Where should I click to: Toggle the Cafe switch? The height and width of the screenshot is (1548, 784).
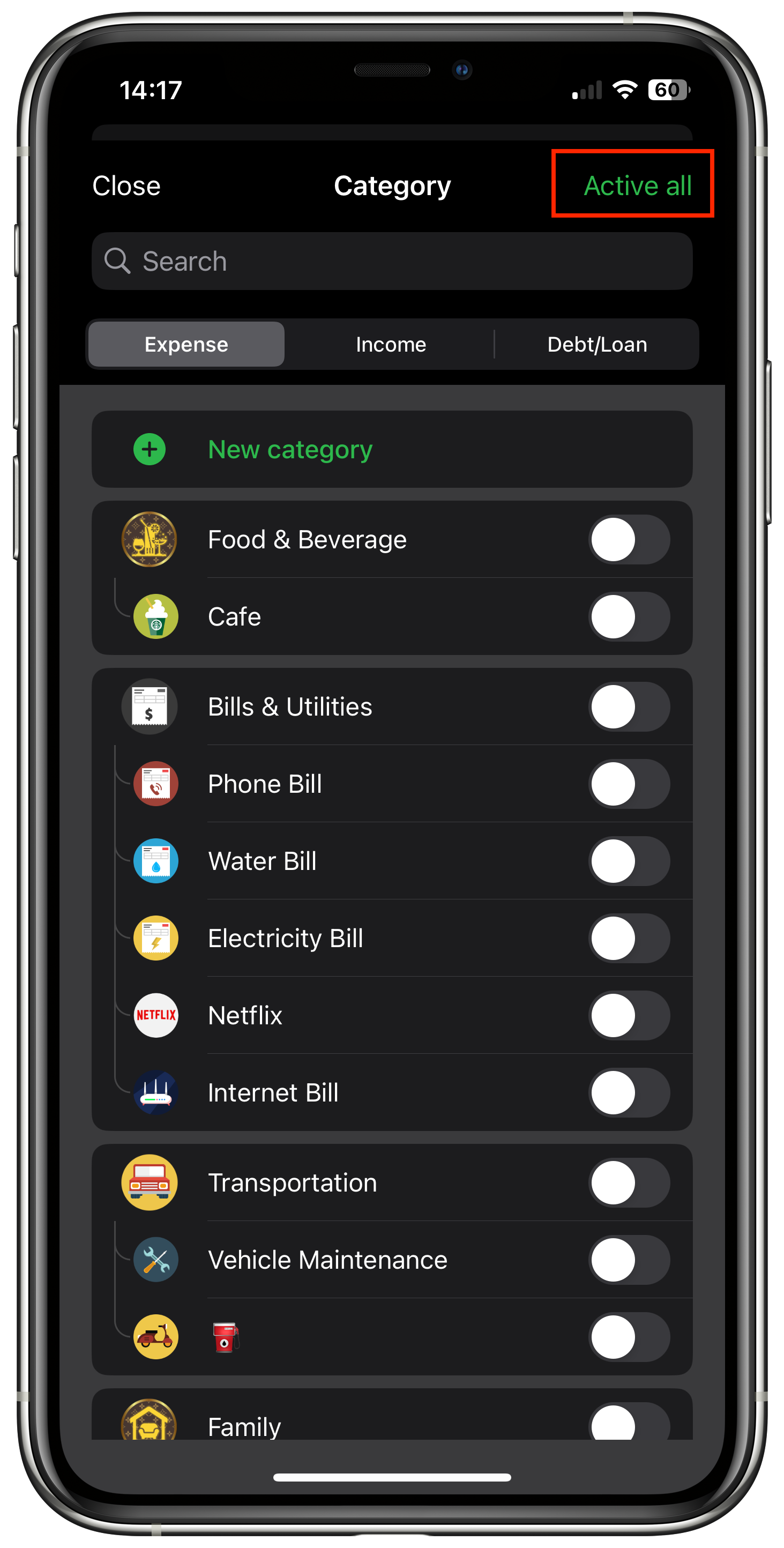(629, 616)
